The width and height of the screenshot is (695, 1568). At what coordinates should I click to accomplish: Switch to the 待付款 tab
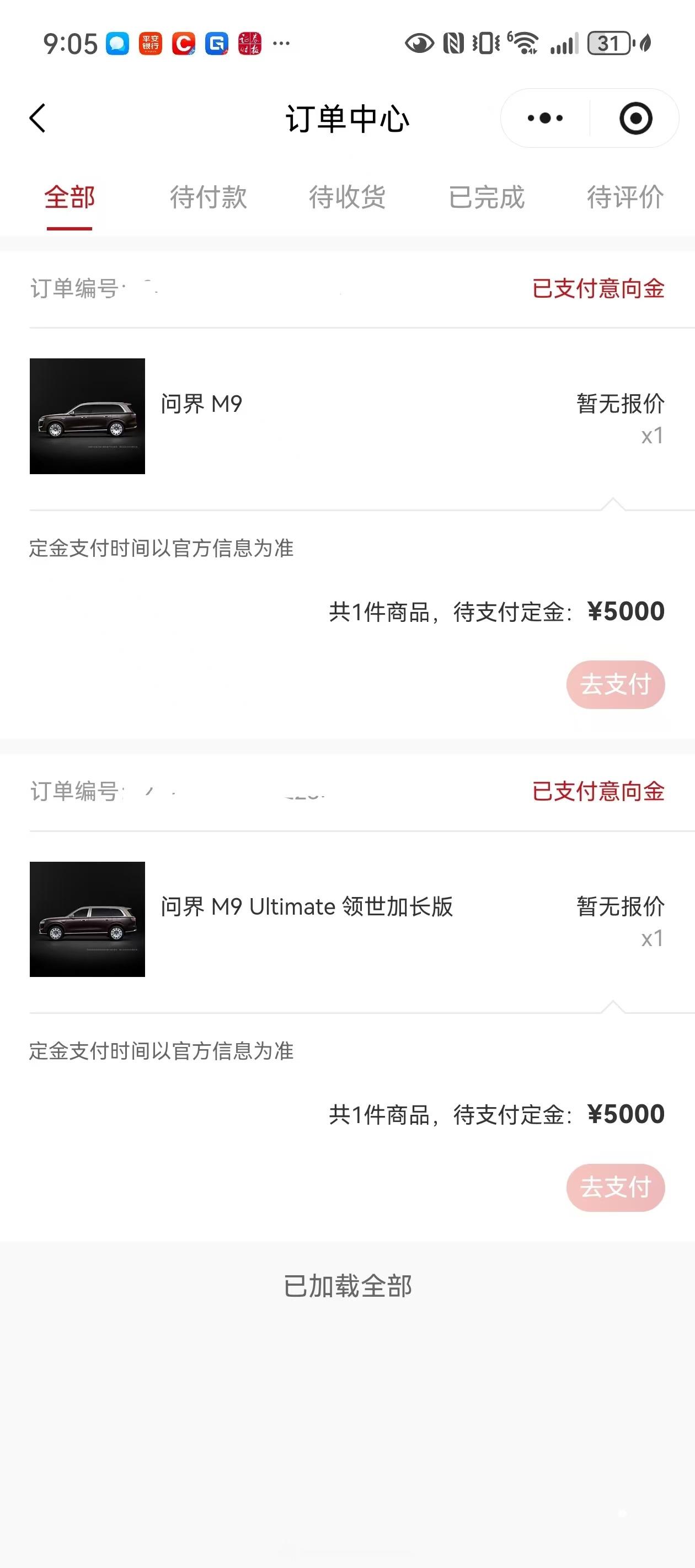click(209, 197)
